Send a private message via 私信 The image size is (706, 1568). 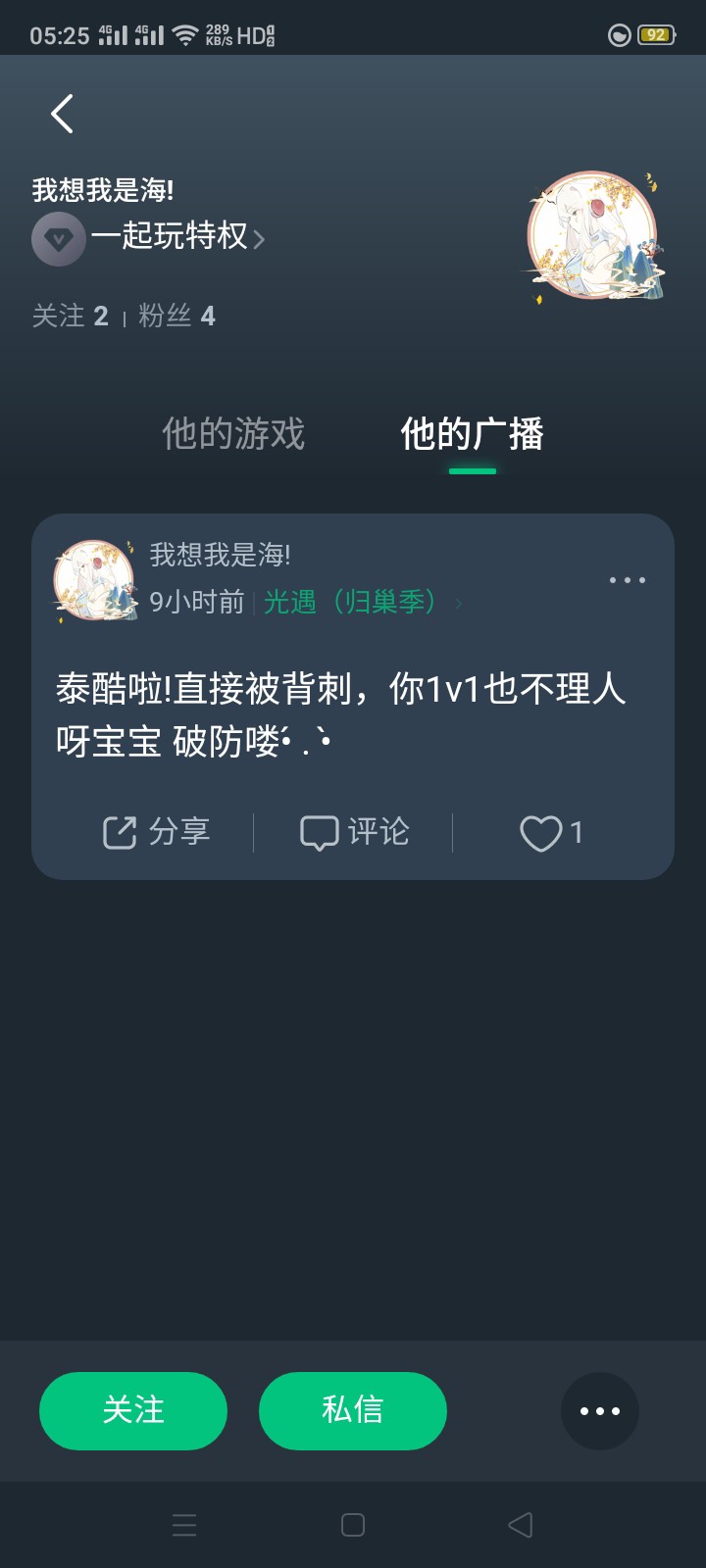pyautogui.click(x=353, y=1410)
